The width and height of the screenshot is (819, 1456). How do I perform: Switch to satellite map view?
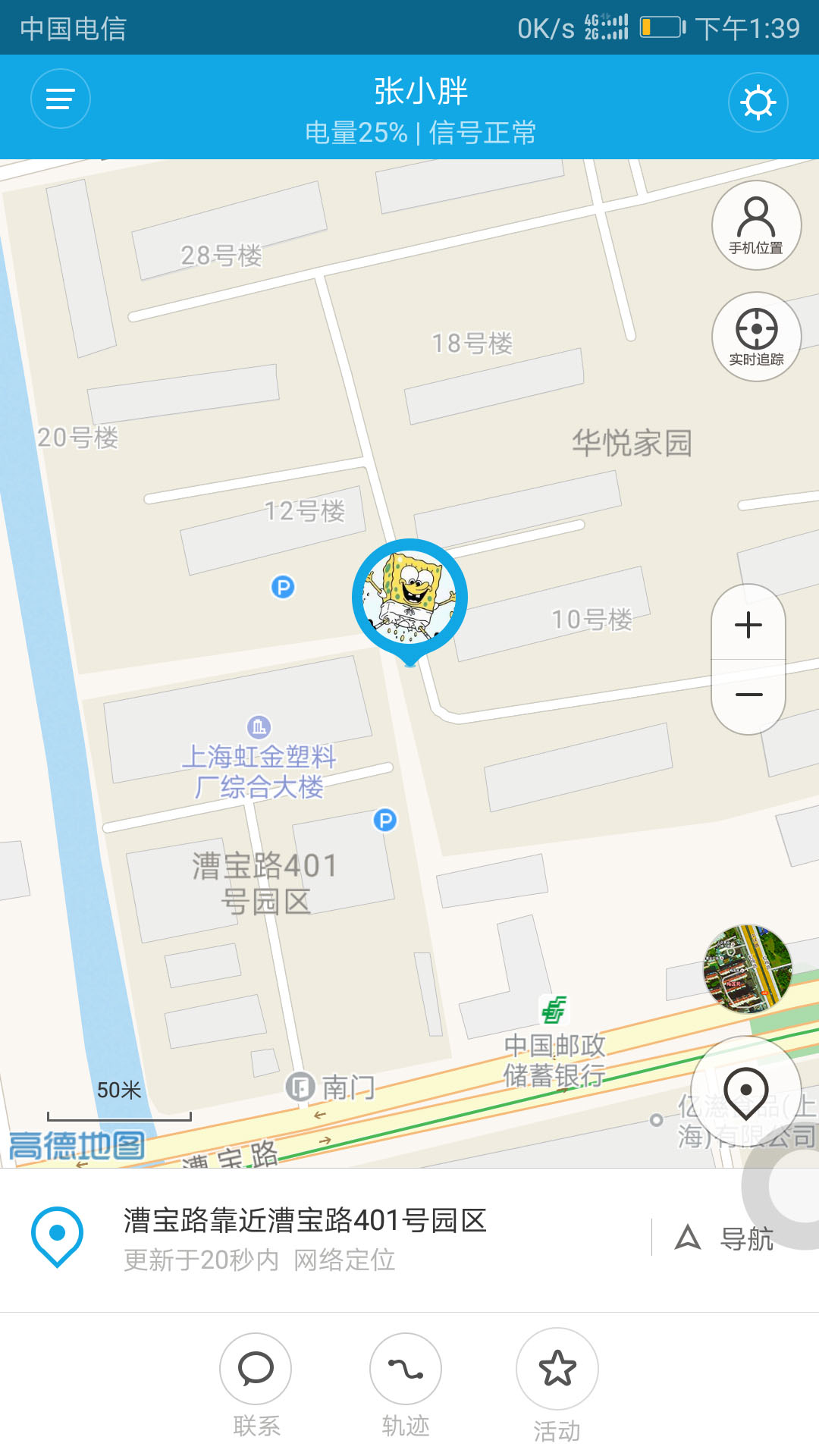(x=748, y=968)
